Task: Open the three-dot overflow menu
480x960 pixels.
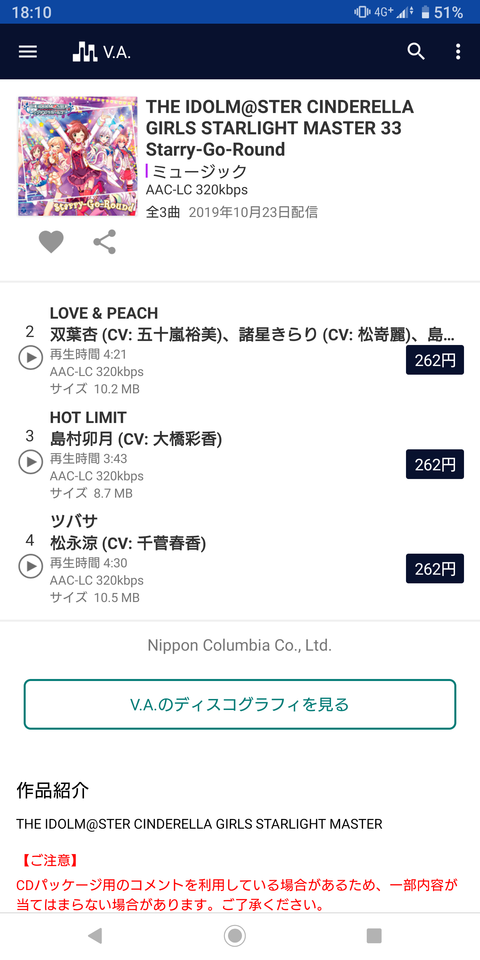Action: tap(458, 52)
